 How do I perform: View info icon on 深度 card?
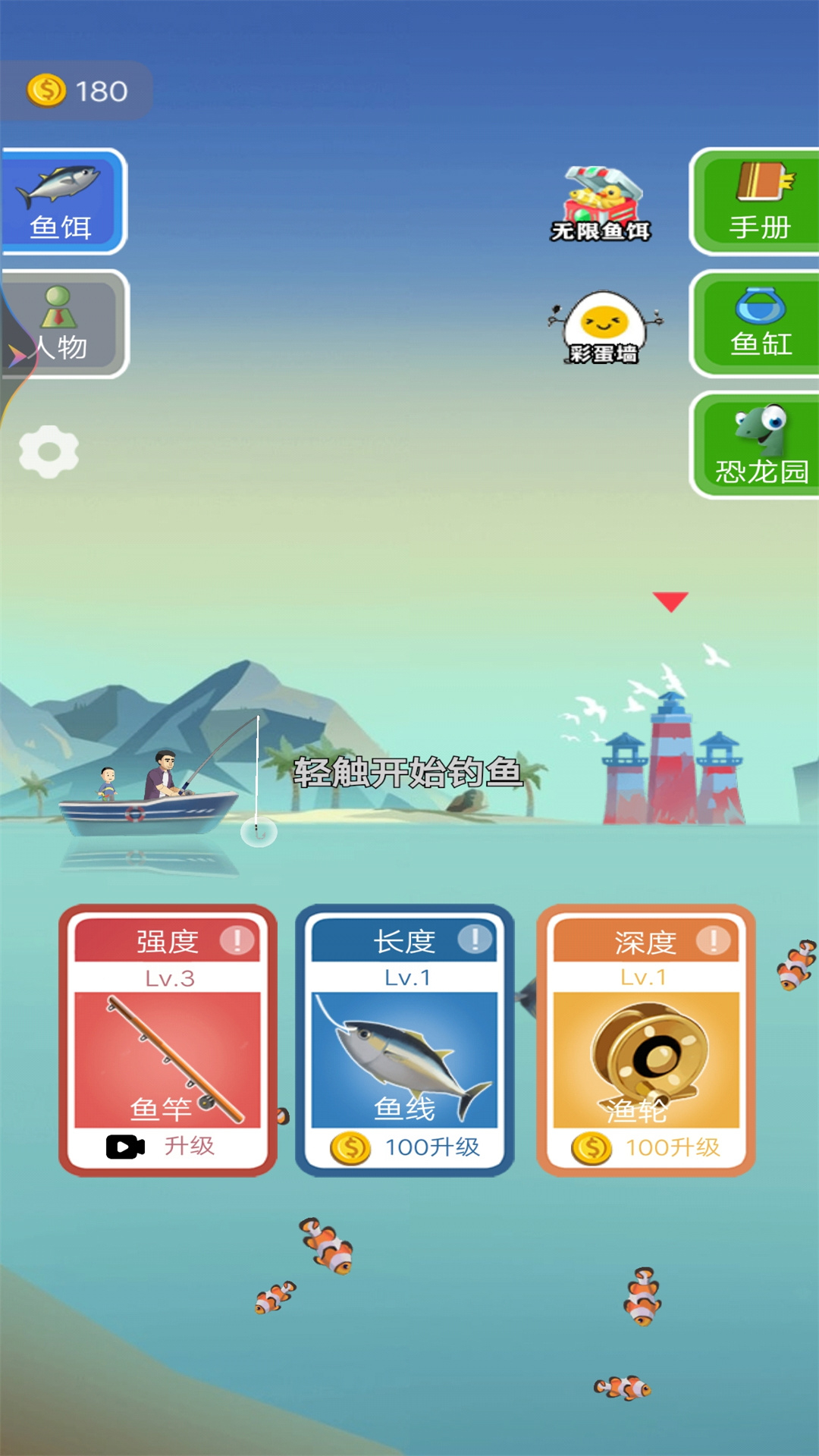[713, 940]
